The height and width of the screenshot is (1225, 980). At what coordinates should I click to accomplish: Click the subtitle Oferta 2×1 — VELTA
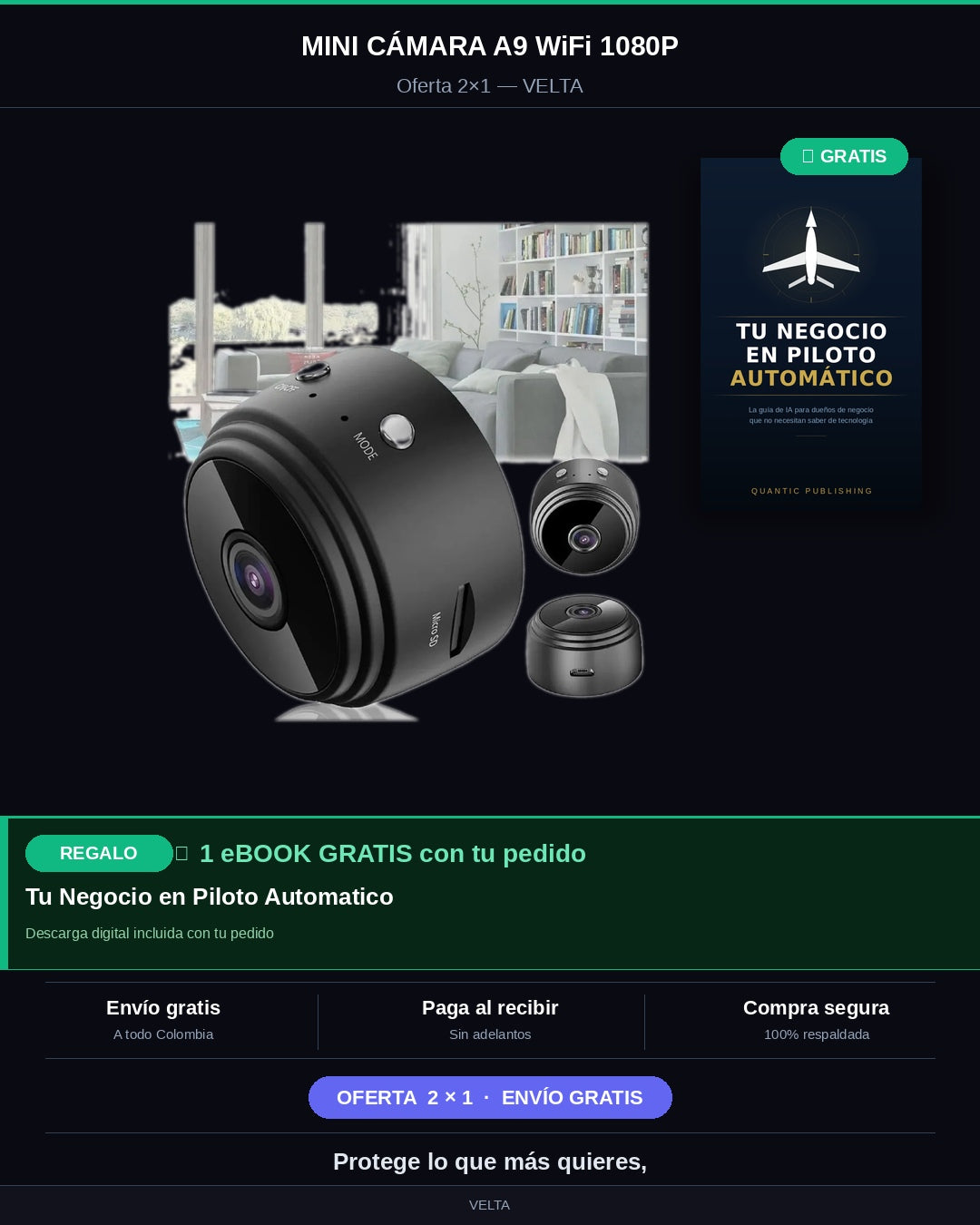tap(490, 86)
